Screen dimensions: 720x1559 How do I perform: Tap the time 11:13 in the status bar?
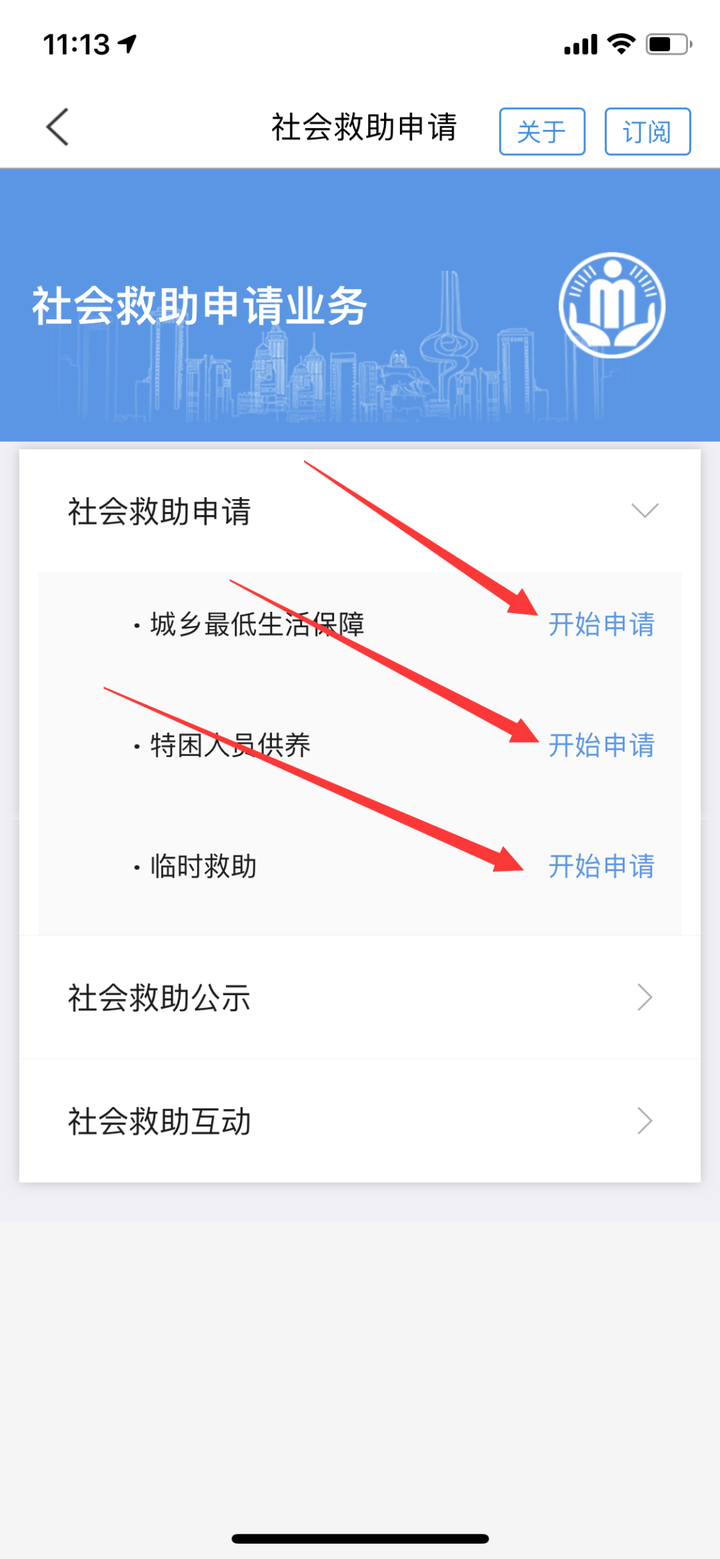coord(77,44)
